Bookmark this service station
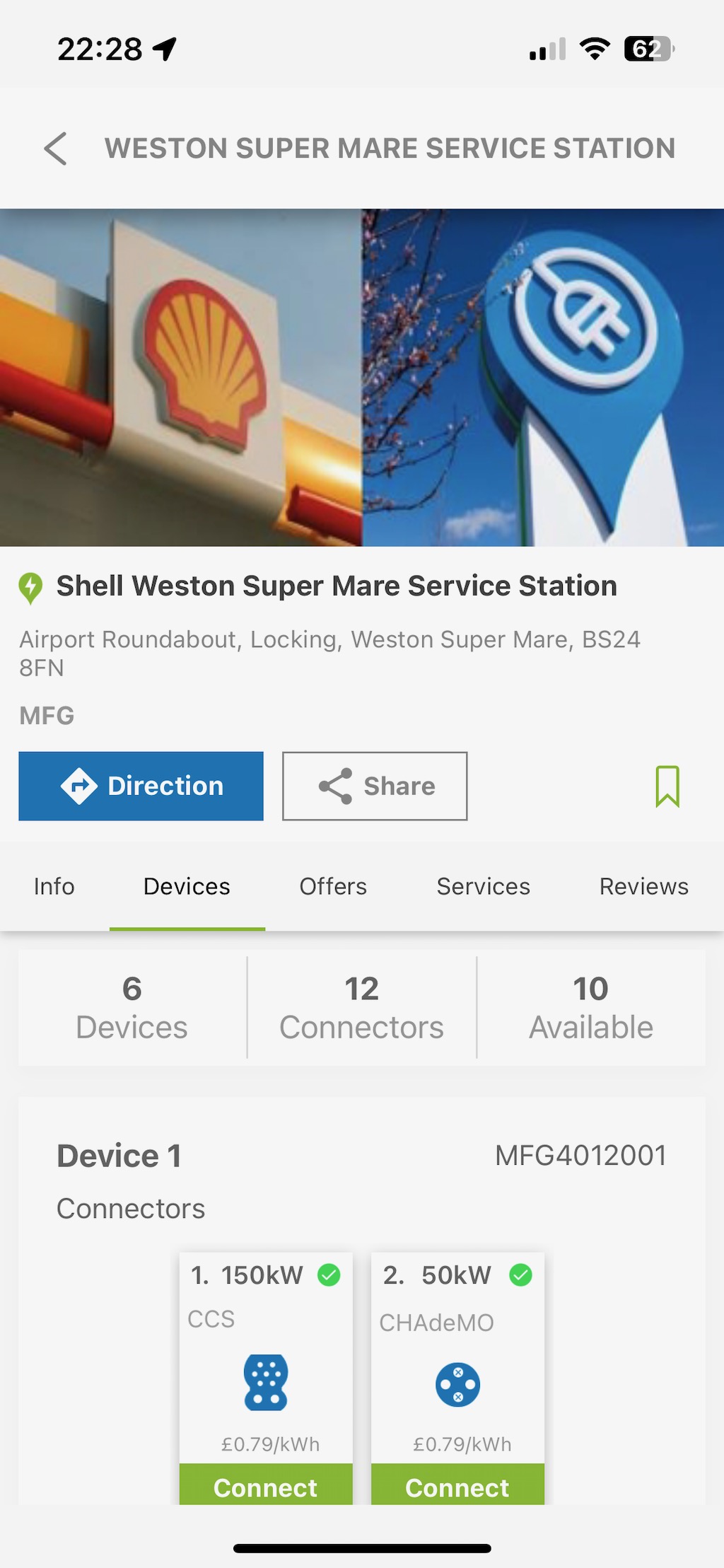The image size is (724, 1568). [x=667, y=786]
